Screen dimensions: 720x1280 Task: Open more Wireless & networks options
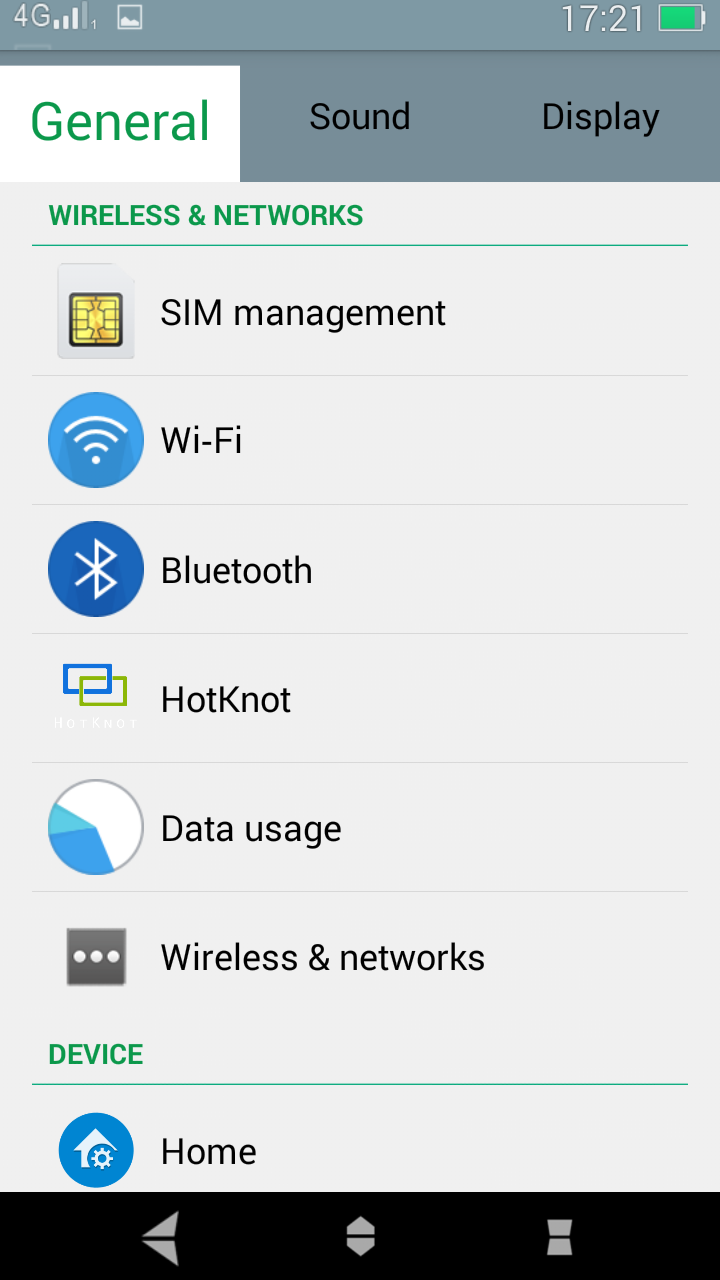360,957
